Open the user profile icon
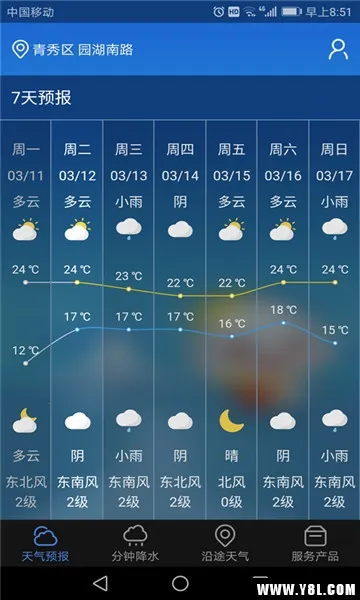 pos(338,50)
